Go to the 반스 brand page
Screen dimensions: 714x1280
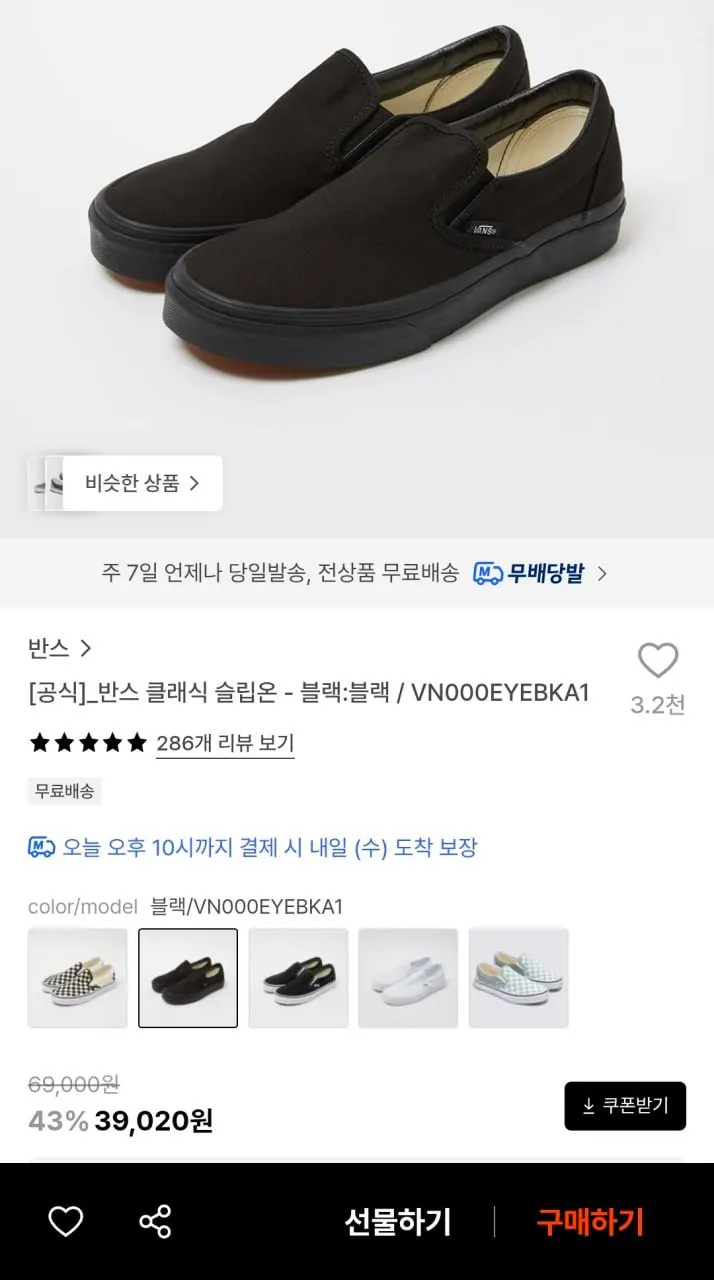click(x=59, y=648)
